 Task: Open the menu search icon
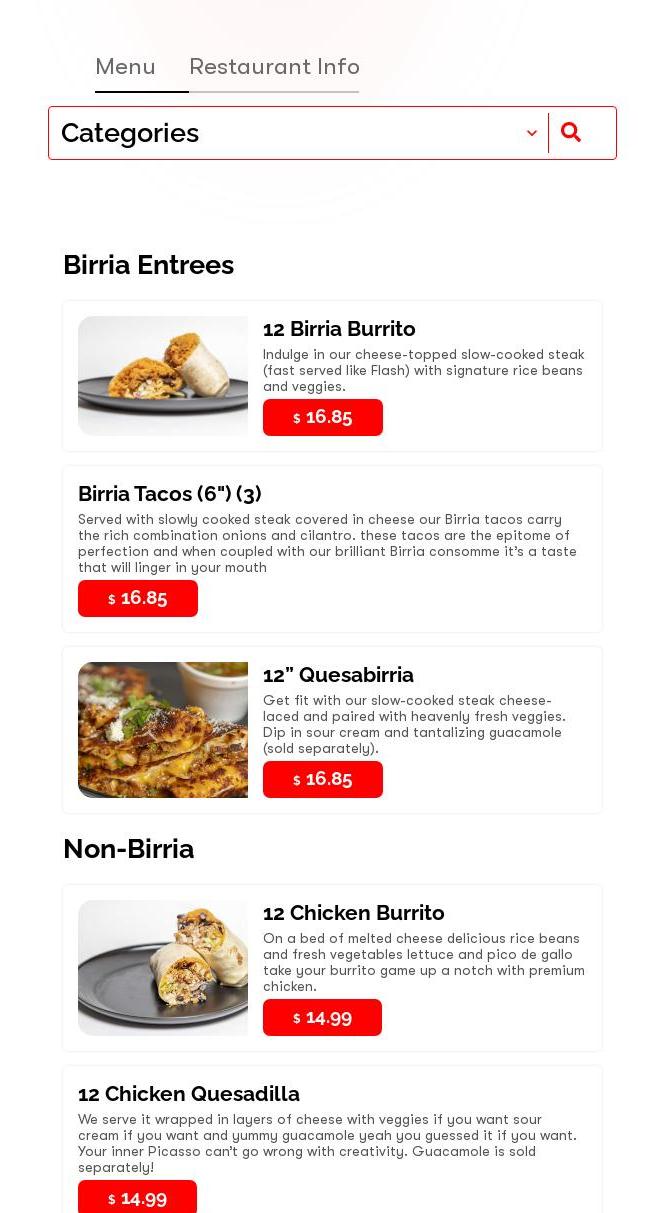click(571, 133)
